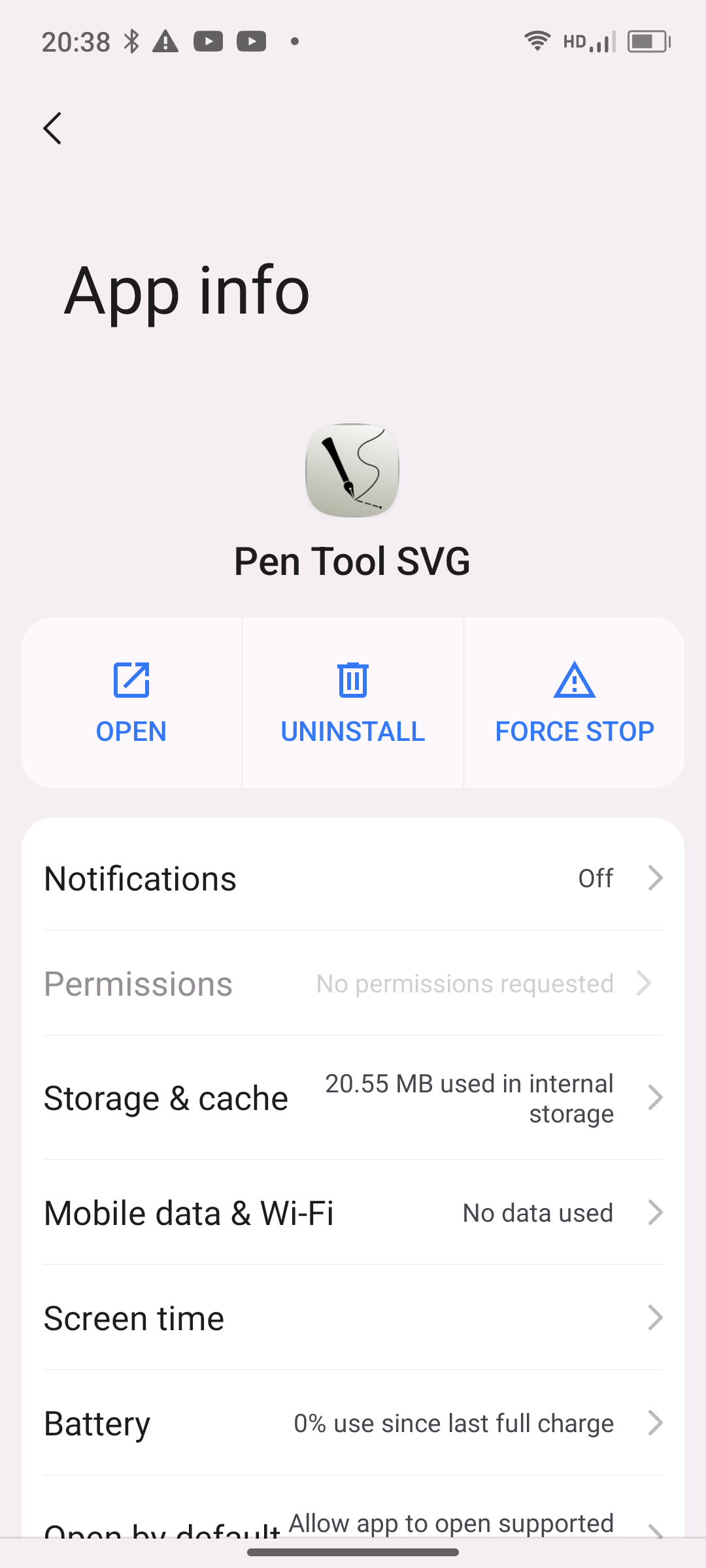The image size is (706, 1568).
Task: Open the Pen Tool SVG app
Action: (131, 702)
